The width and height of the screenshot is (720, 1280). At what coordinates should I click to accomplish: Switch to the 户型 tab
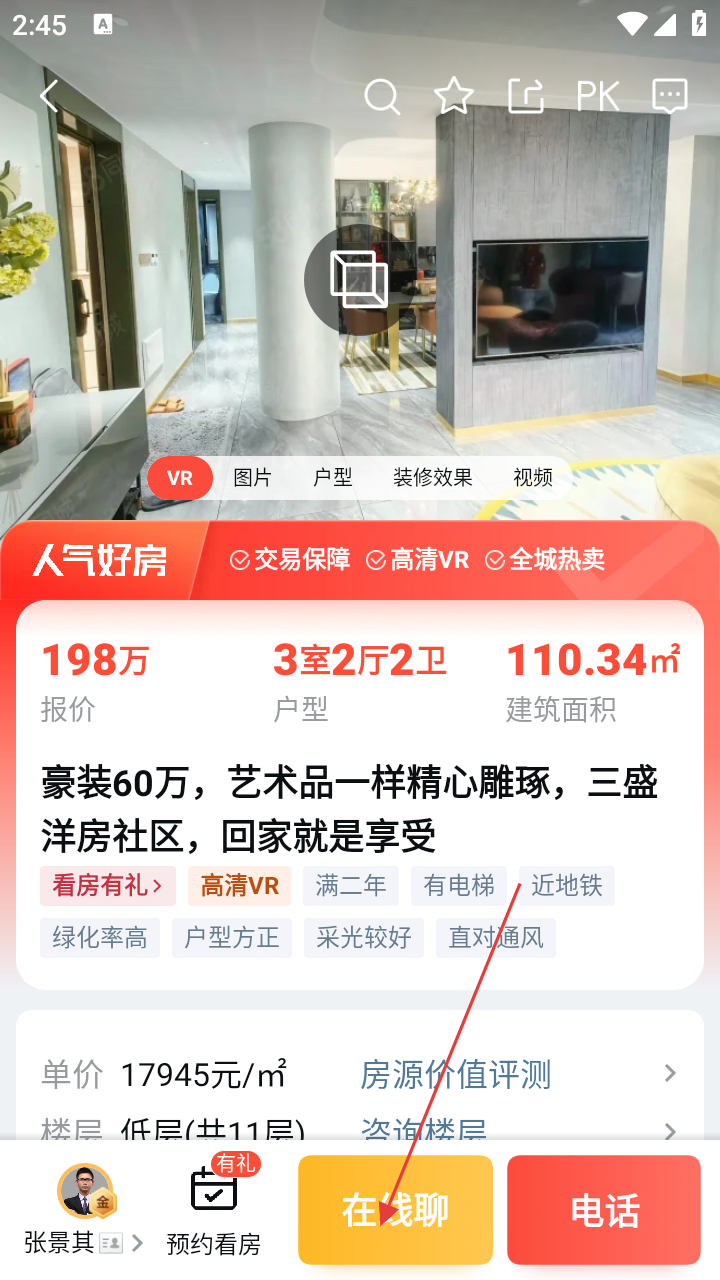point(333,478)
